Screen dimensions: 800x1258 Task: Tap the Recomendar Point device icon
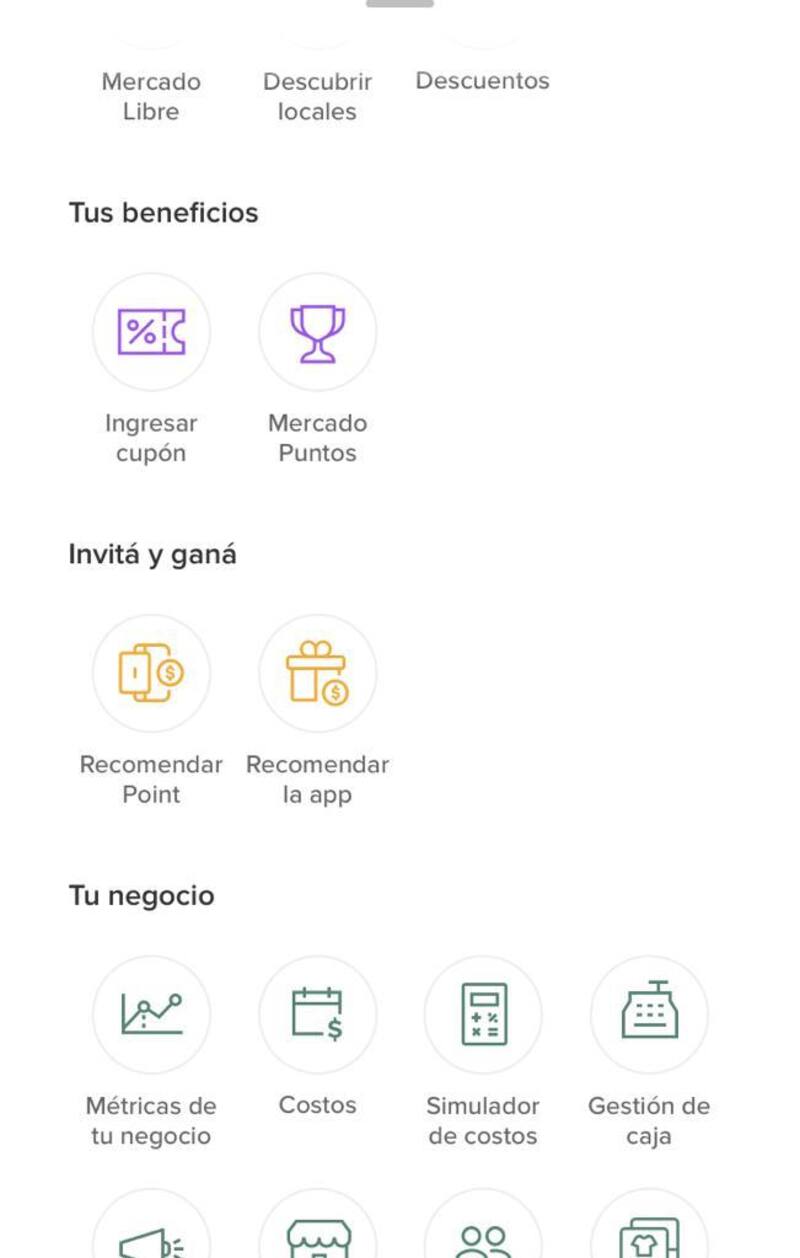[151, 673]
